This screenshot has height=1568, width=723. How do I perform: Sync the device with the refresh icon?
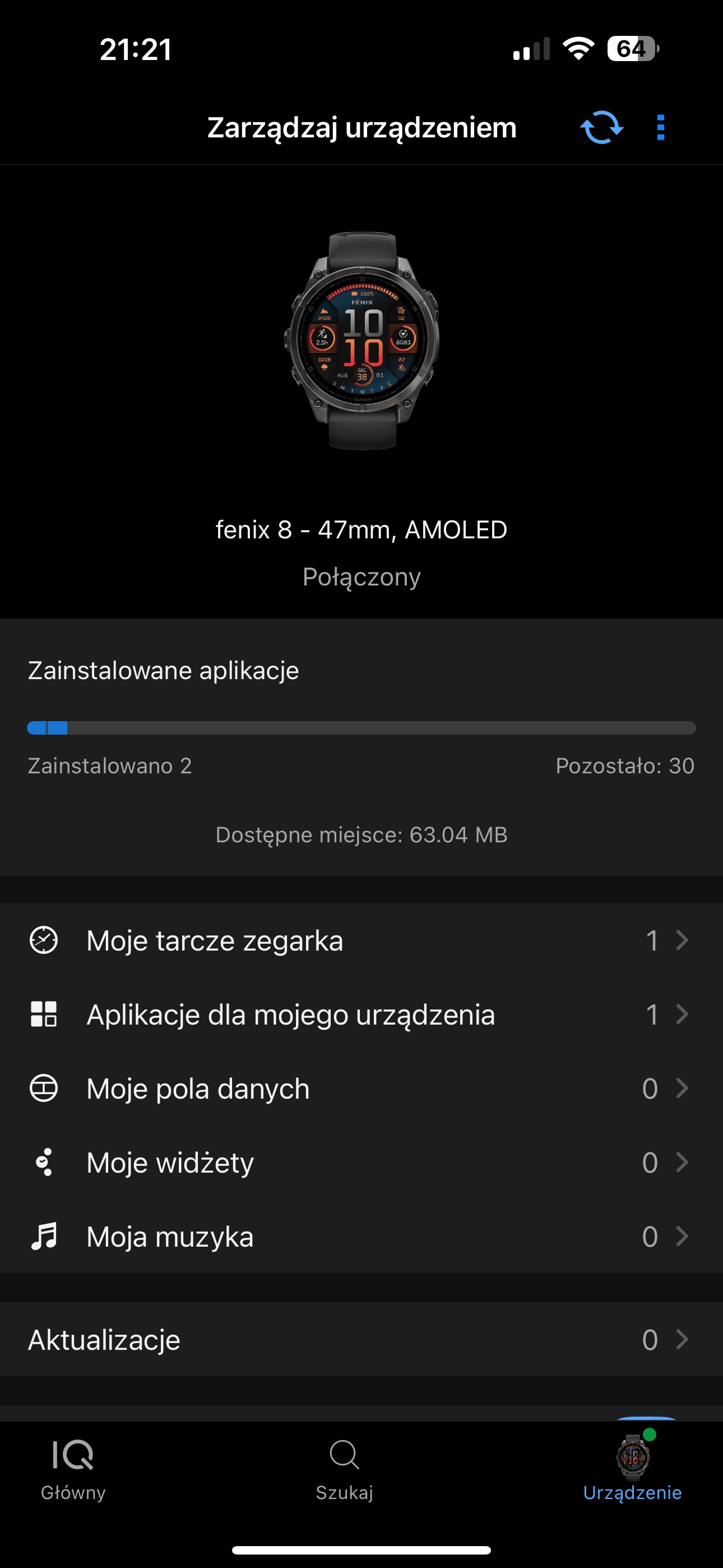point(601,128)
